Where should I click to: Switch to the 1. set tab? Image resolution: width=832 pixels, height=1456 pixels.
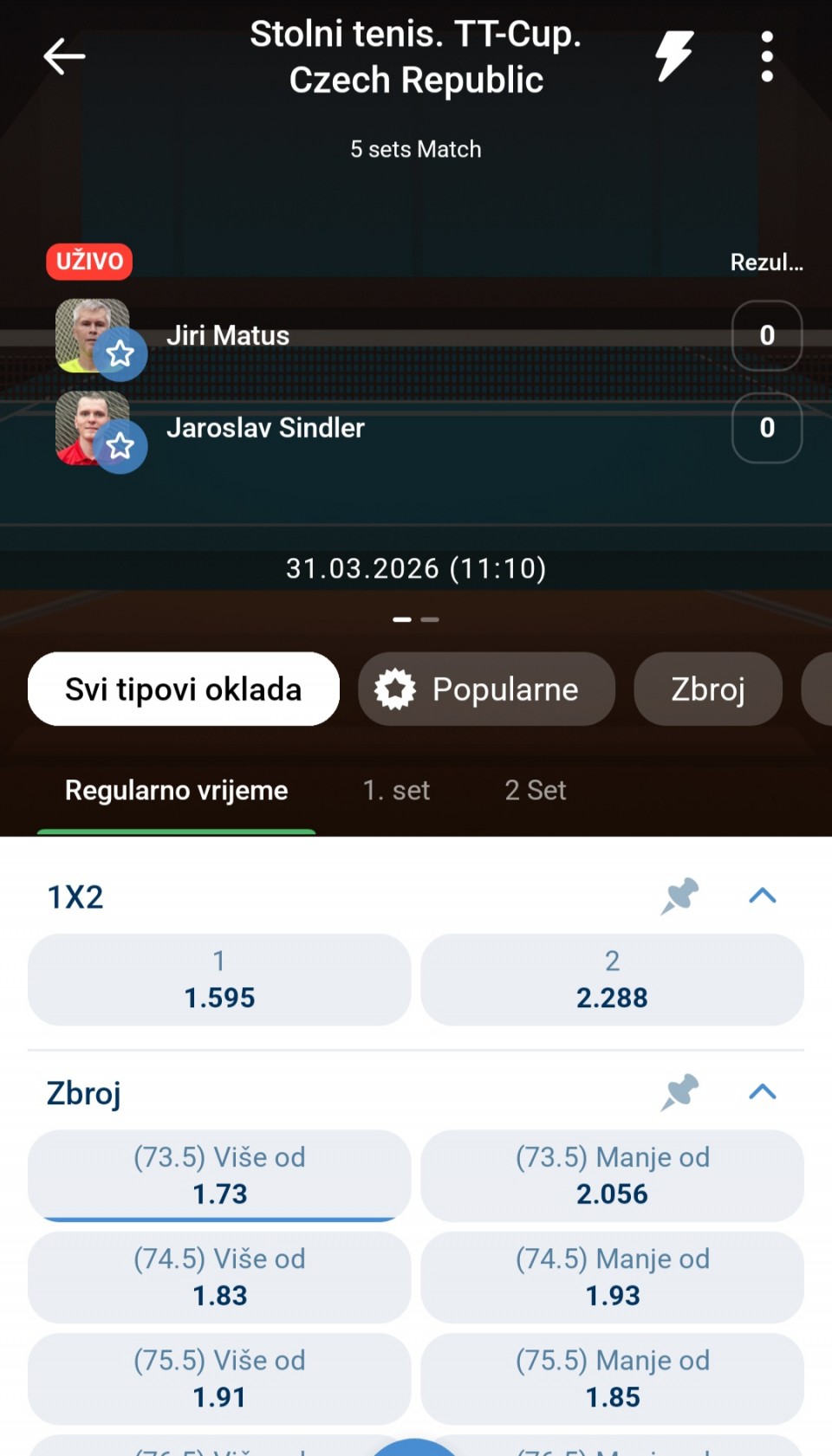coord(396,790)
